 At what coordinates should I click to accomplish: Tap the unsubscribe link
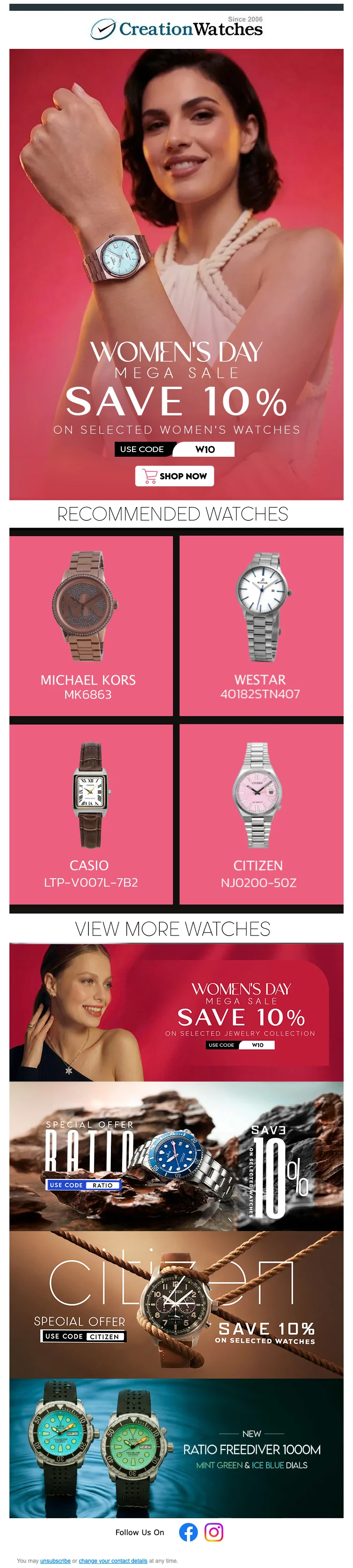55,1560
